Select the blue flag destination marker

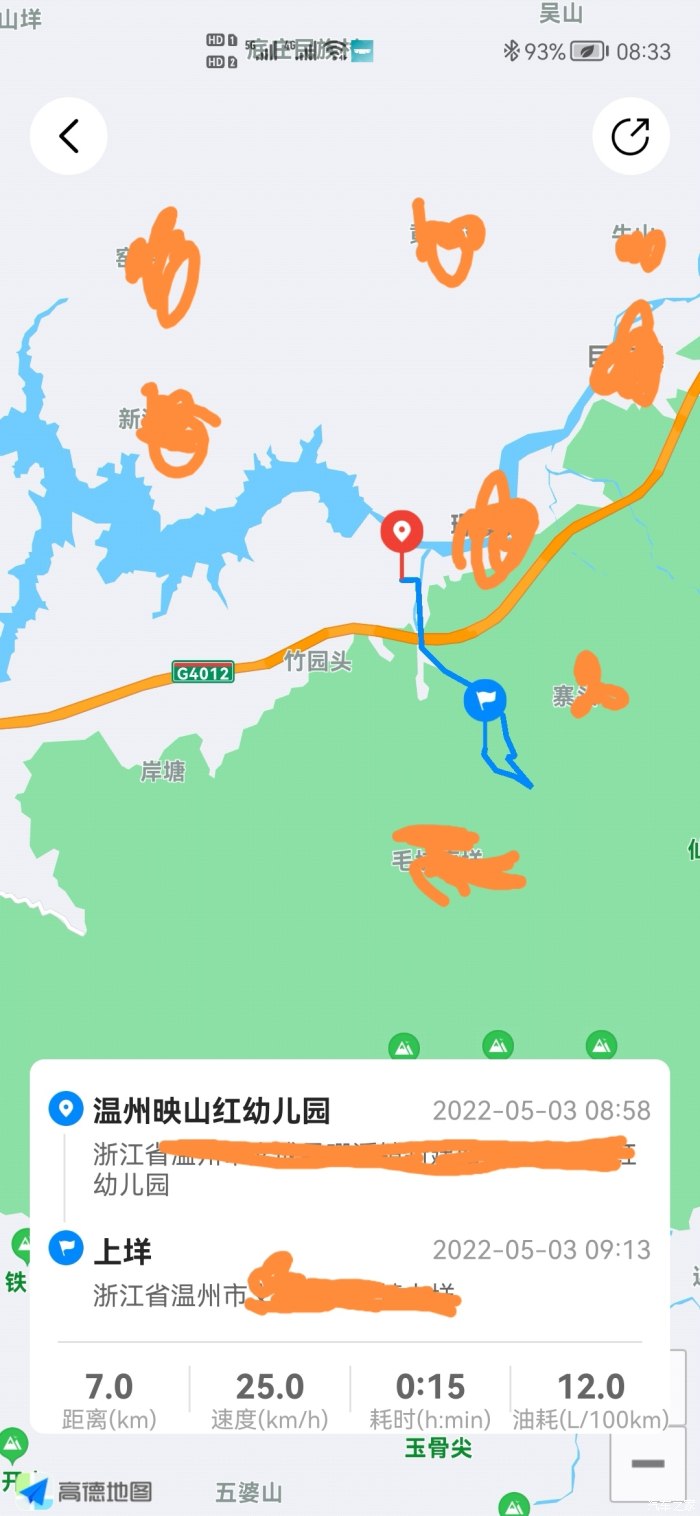coord(486,701)
